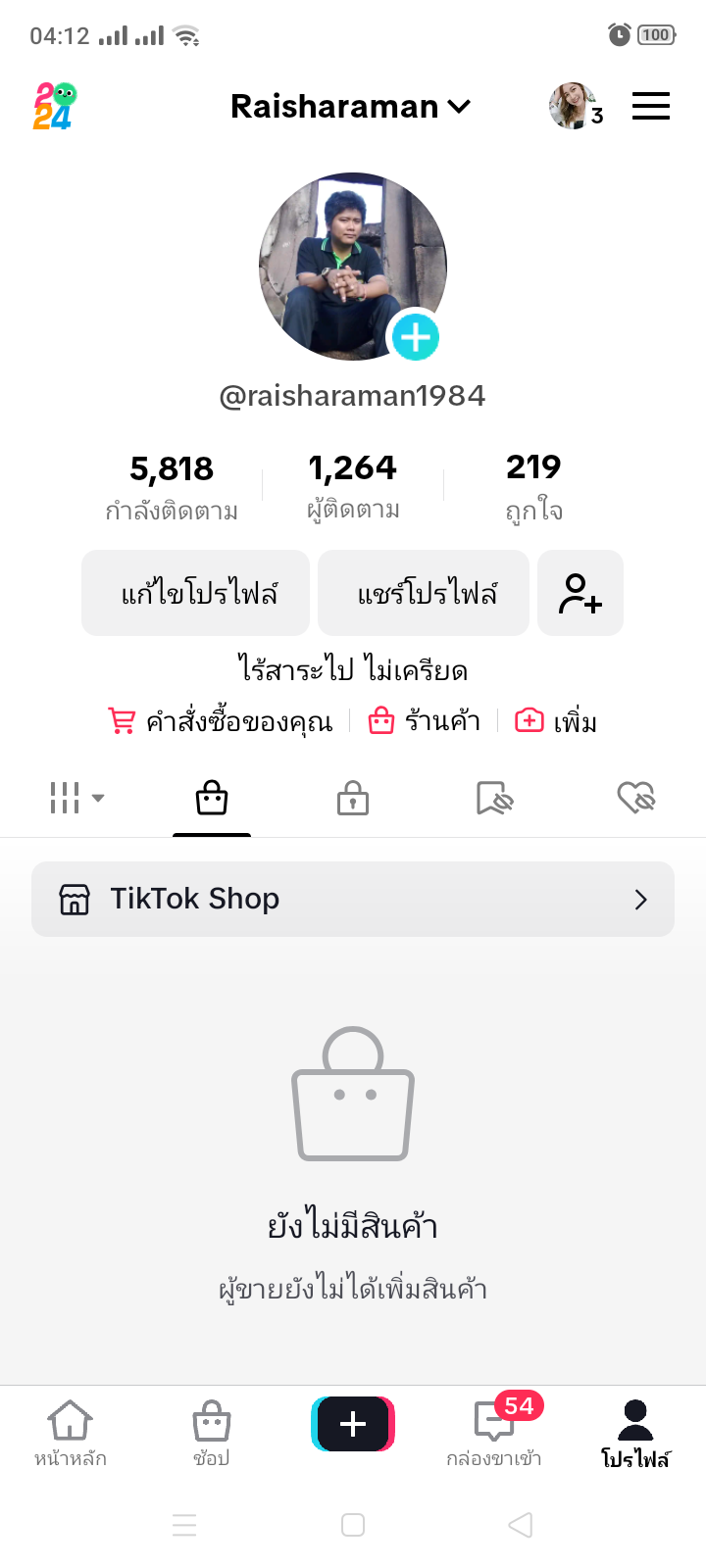Viewport: 706px width, 1568px height.
Task: Tap แชร์โปรไฟล์ to share profile
Action: 424,593
